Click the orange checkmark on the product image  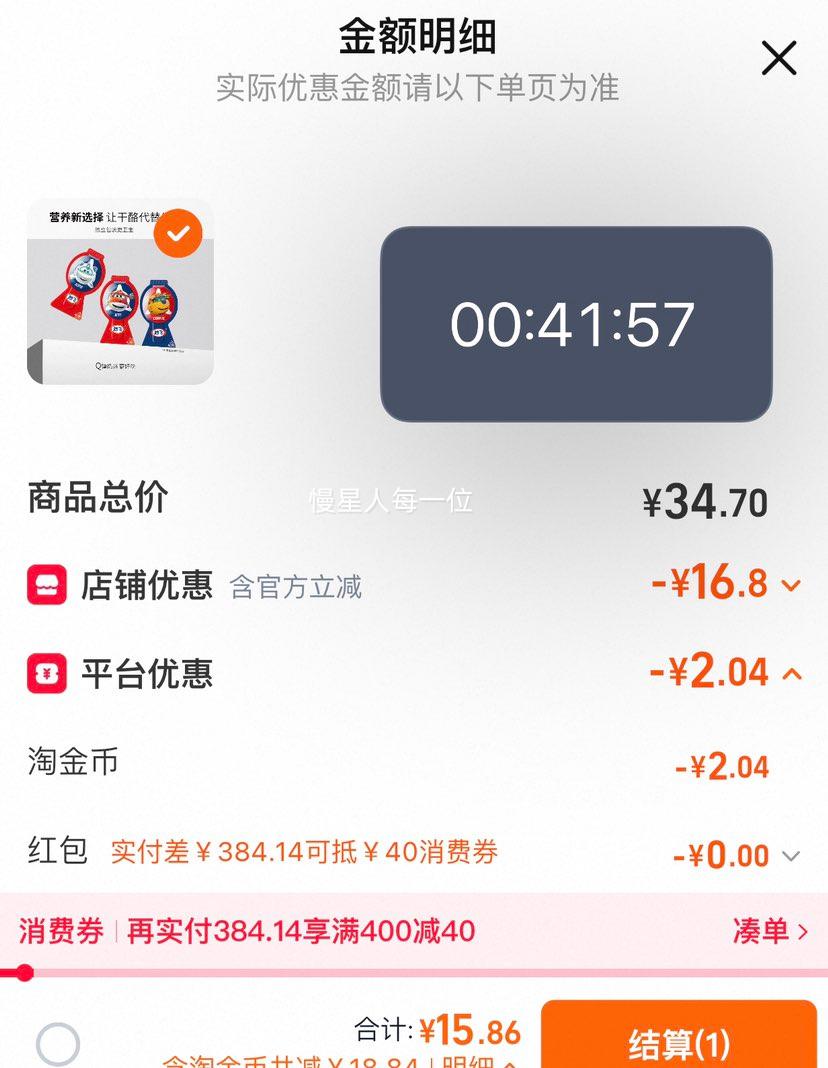[x=179, y=232]
